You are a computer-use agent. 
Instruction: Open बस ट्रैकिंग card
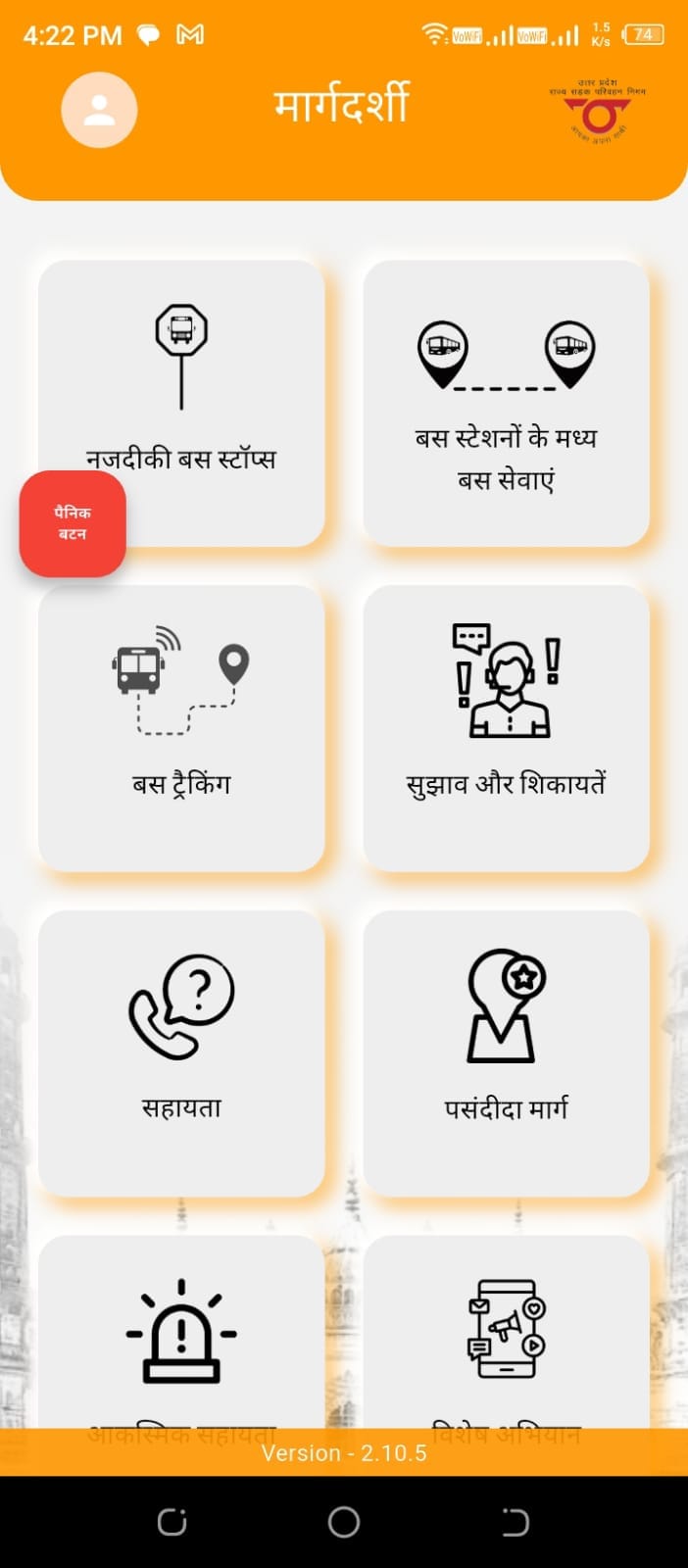tap(181, 727)
